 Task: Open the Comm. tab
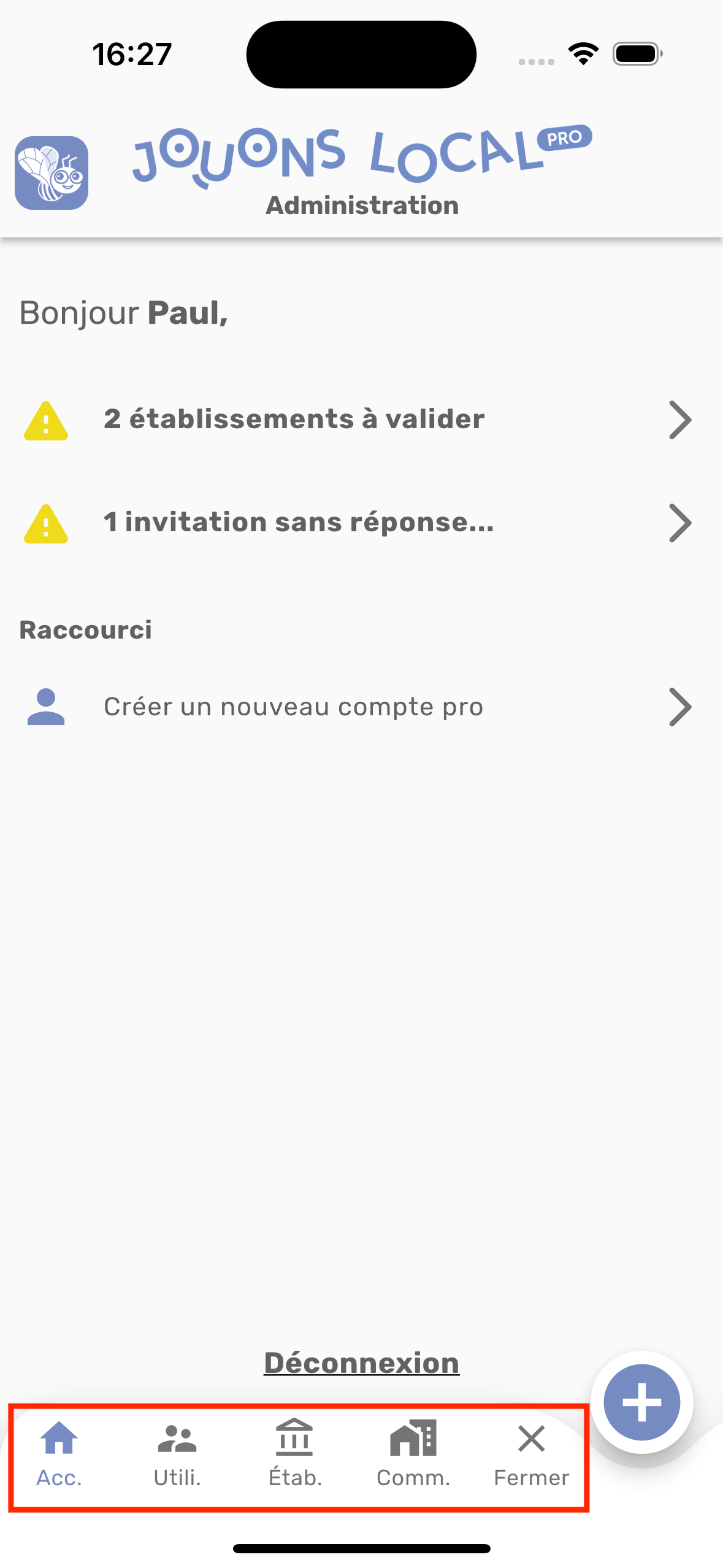point(413,1454)
